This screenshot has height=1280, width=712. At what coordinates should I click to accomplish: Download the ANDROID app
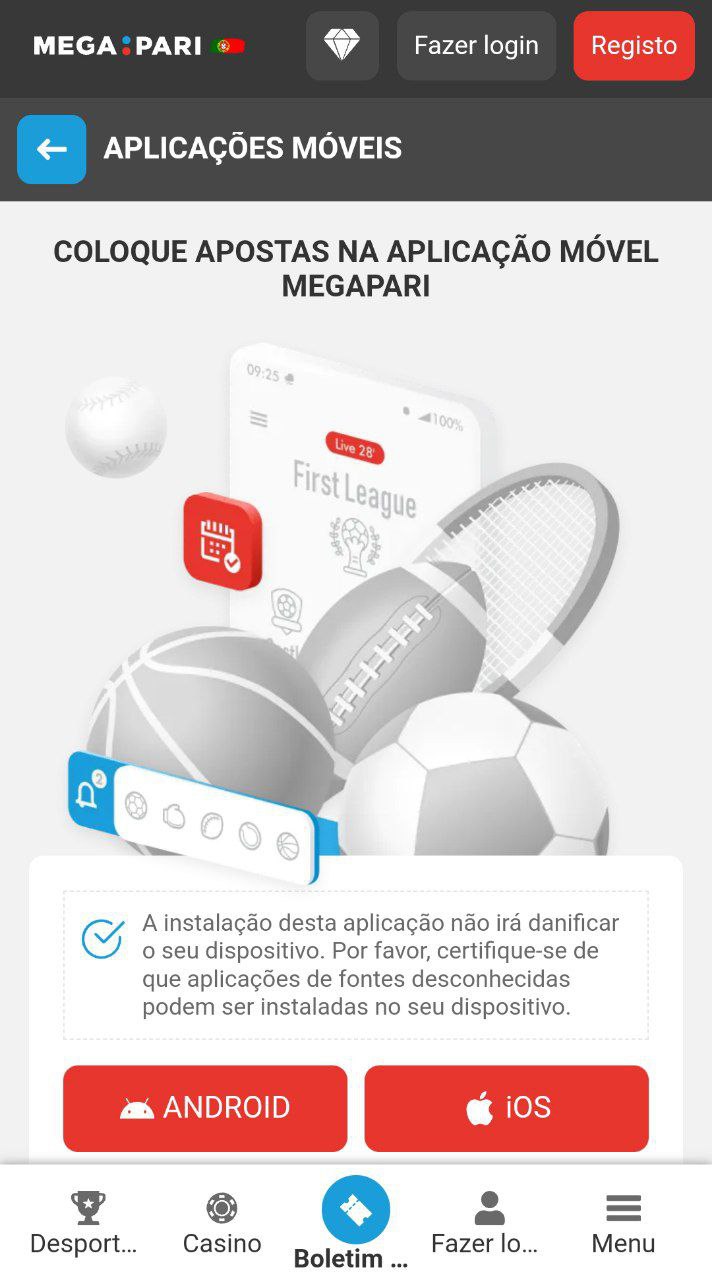click(205, 1108)
